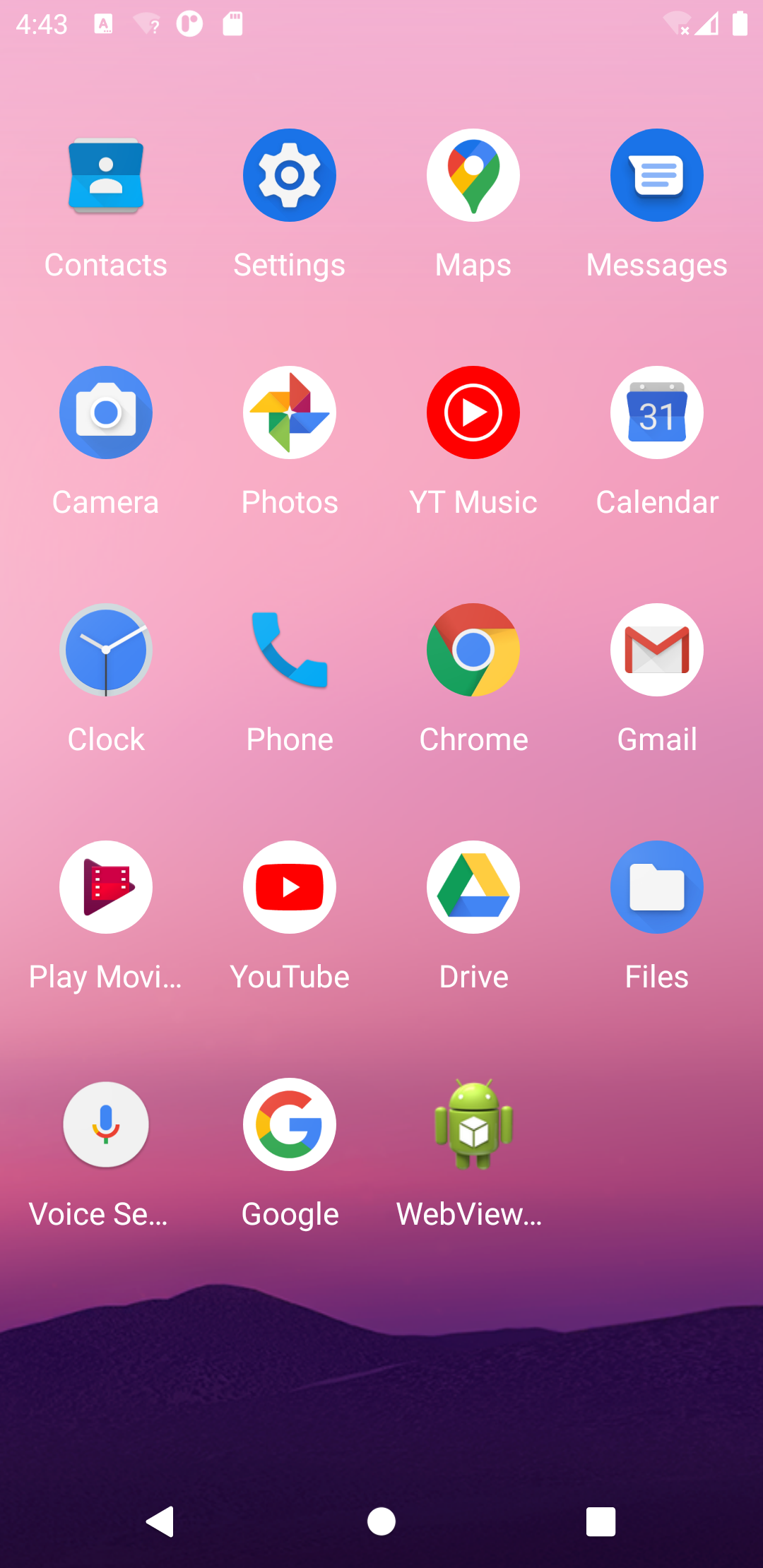
Task: Open the Clock app
Action: [x=106, y=651]
